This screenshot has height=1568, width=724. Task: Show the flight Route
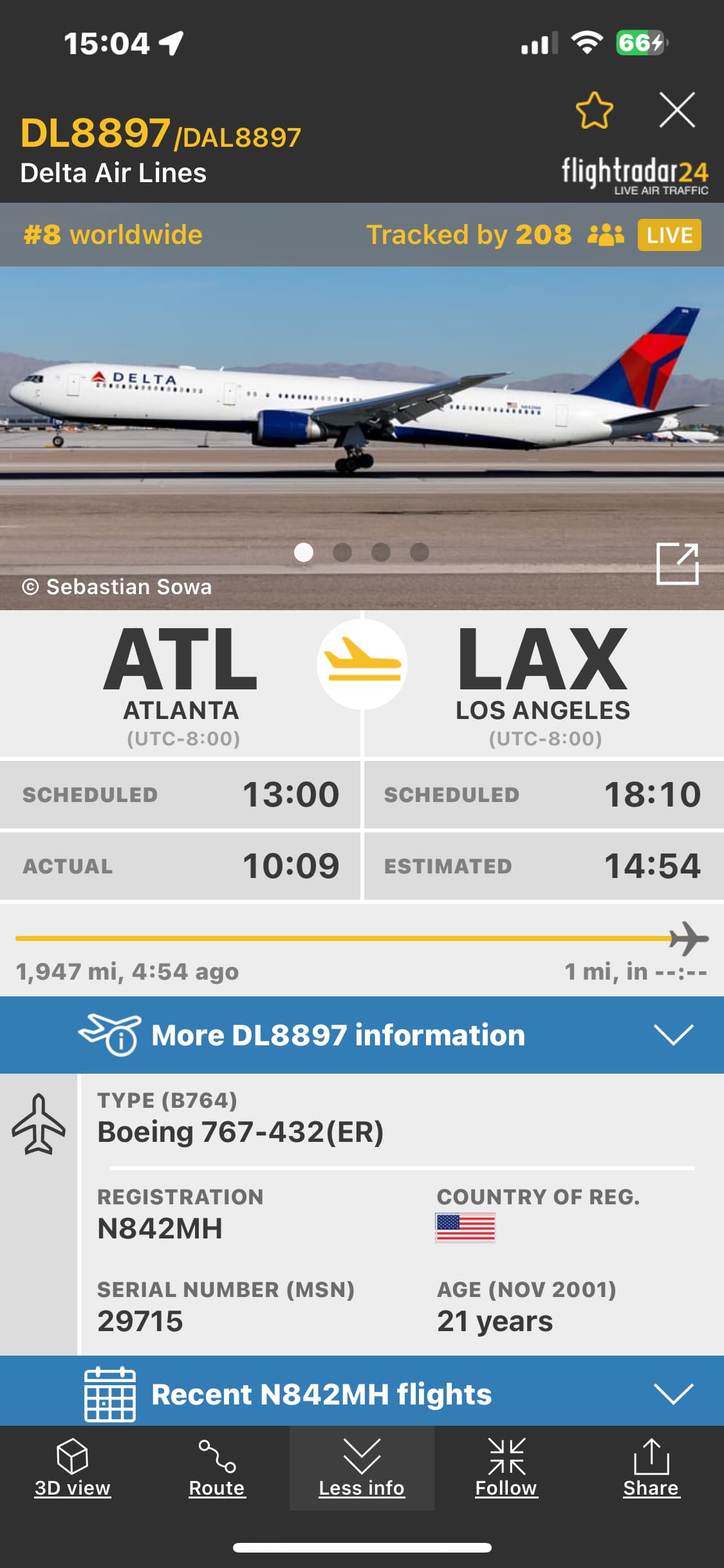[x=217, y=1468]
